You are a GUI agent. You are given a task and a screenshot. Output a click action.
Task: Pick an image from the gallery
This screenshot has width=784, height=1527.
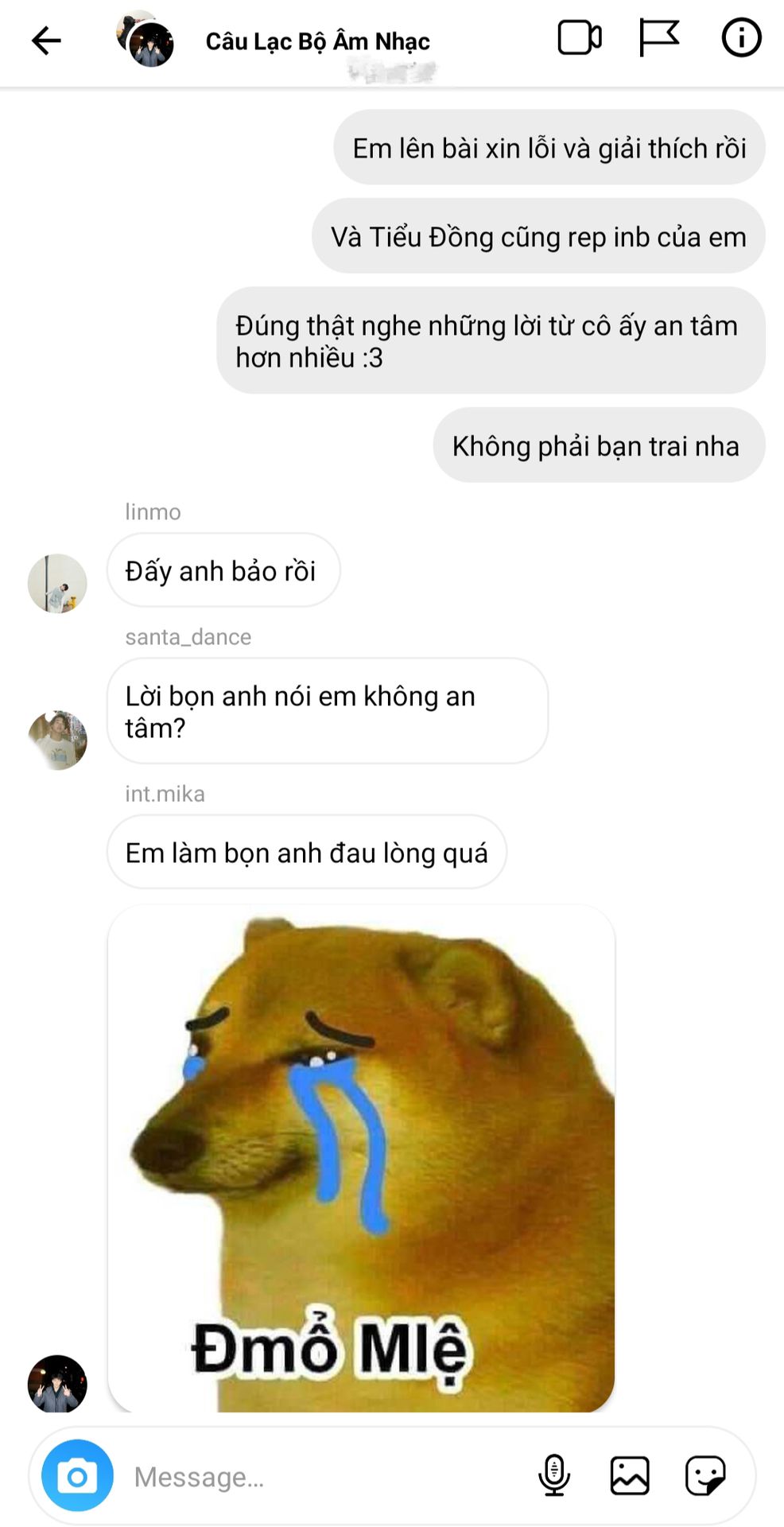coord(630,1476)
